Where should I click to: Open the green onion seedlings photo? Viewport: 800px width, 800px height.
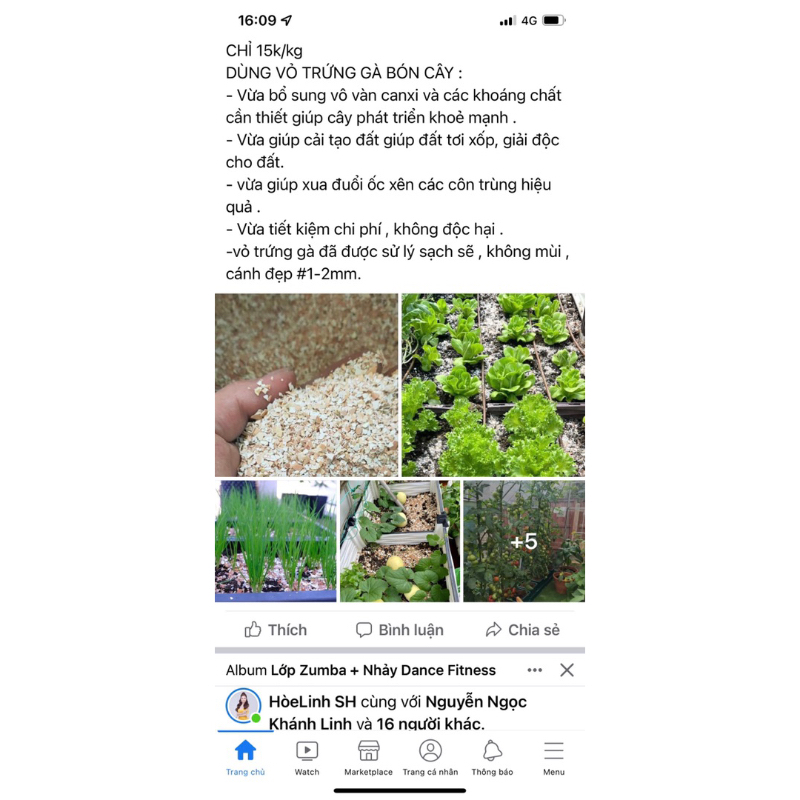(x=275, y=541)
